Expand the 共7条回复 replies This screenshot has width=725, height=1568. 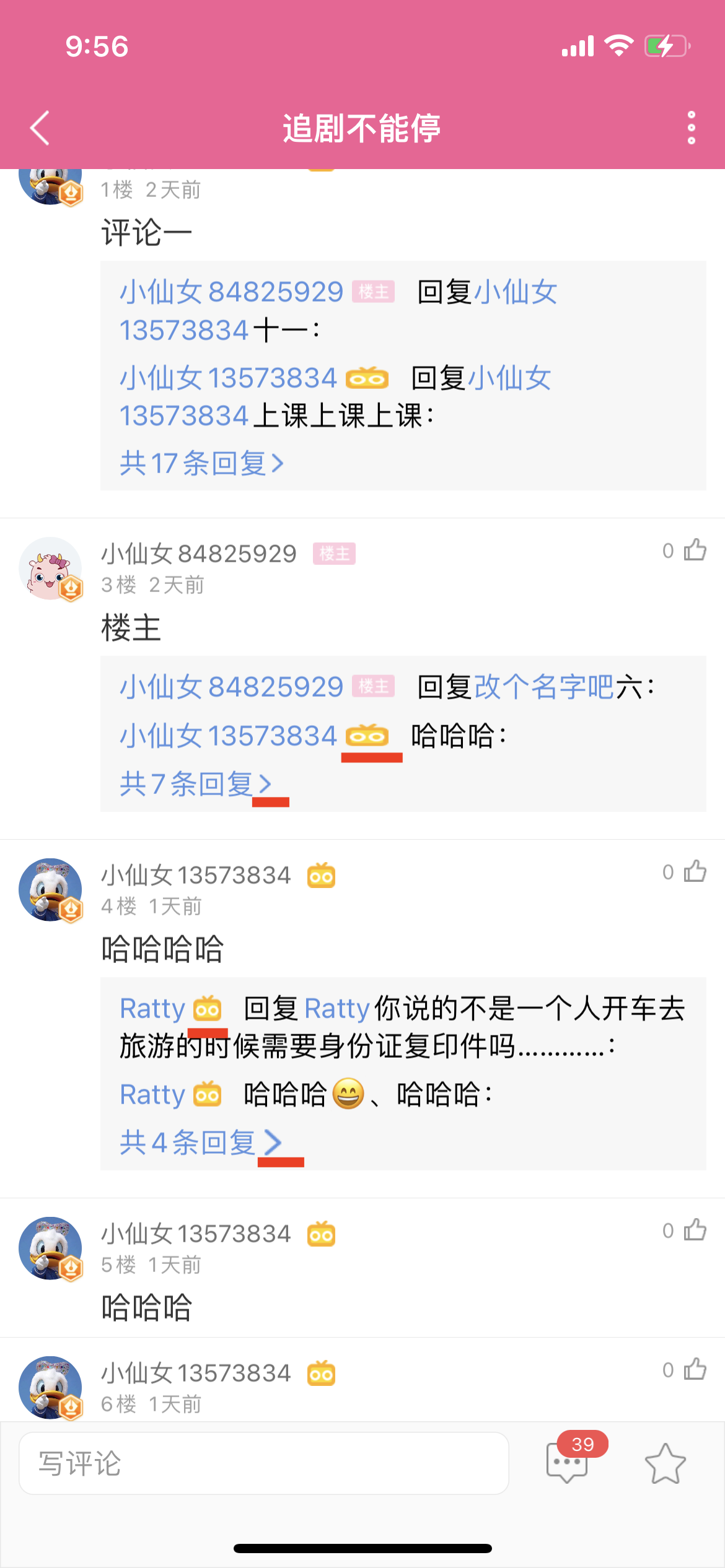pyautogui.click(x=195, y=784)
